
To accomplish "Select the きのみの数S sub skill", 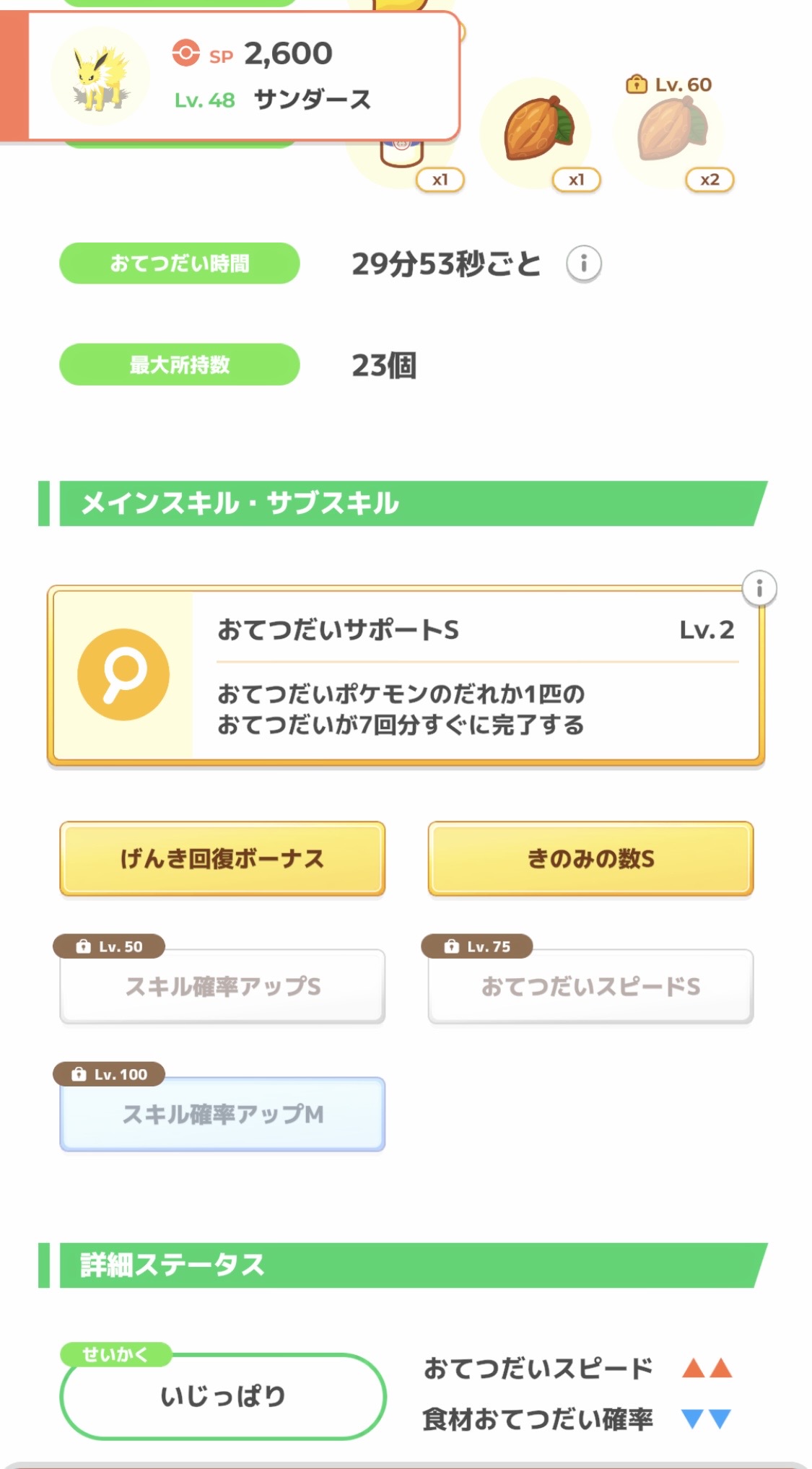I will [x=590, y=858].
